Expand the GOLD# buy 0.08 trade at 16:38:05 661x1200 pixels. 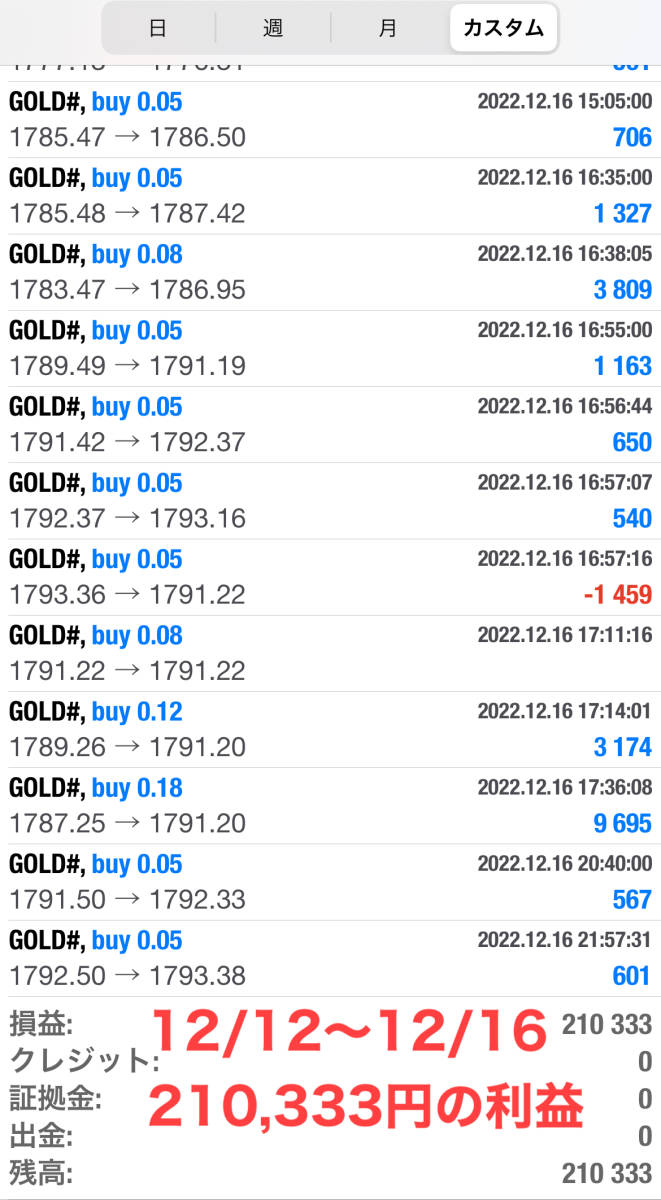330,272
